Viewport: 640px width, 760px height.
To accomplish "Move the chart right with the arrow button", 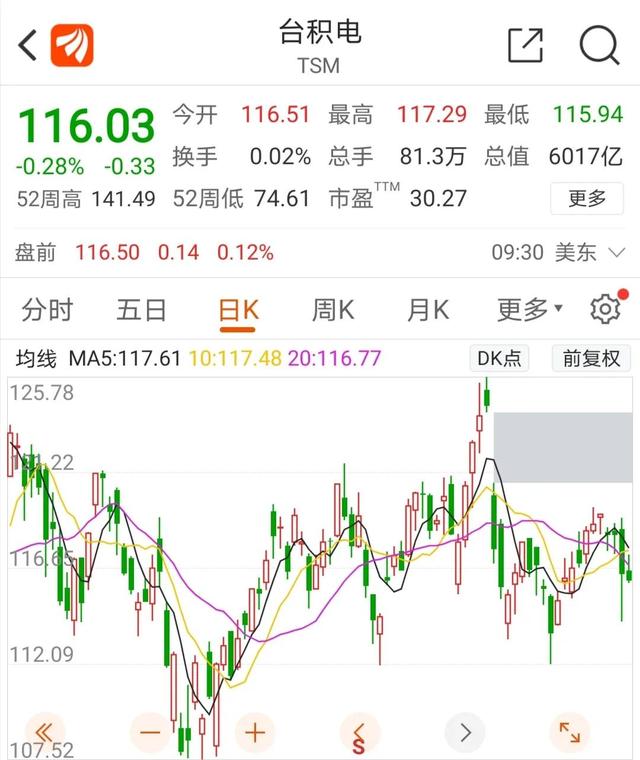I will 464,732.
